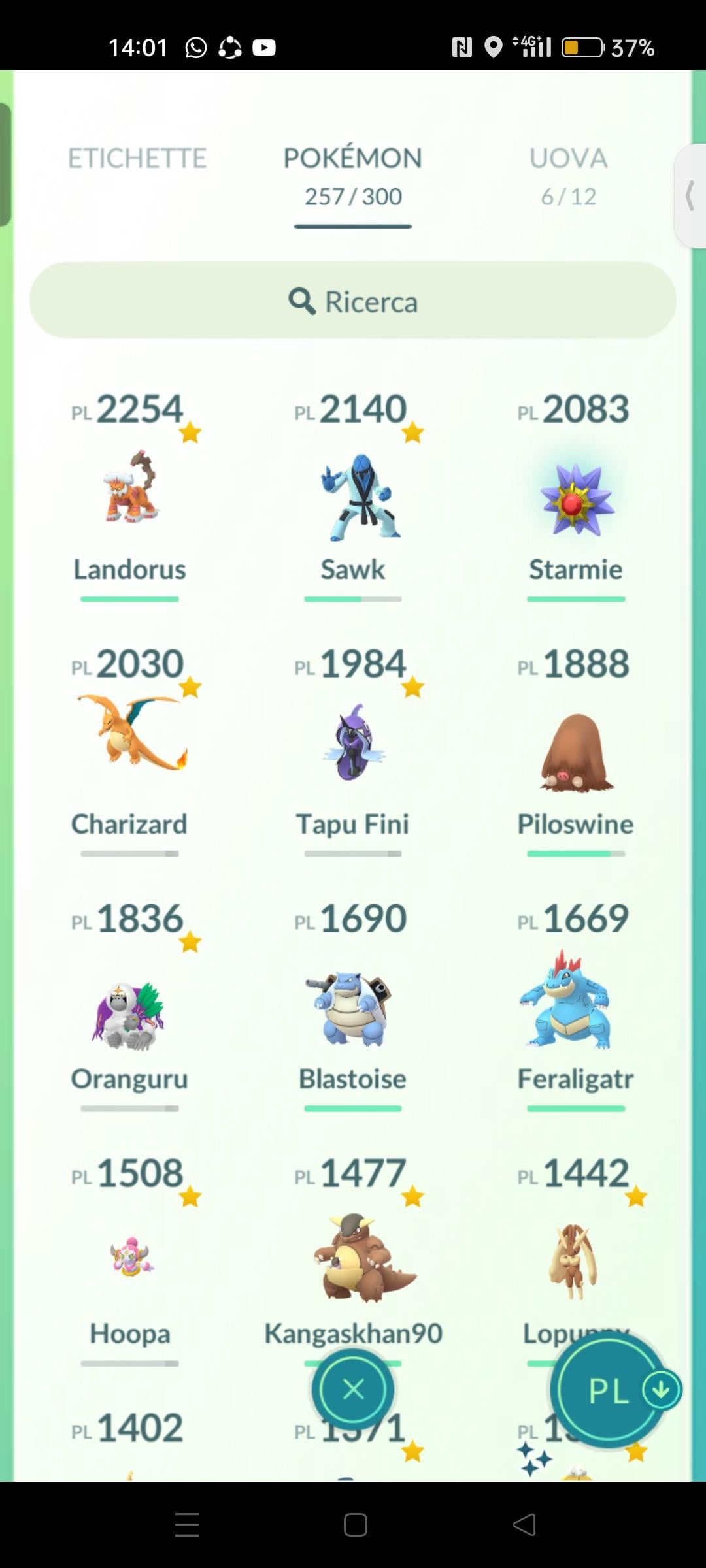Viewport: 706px width, 1568px height.
Task: Open the Ricerca search field
Action: (353, 301)
